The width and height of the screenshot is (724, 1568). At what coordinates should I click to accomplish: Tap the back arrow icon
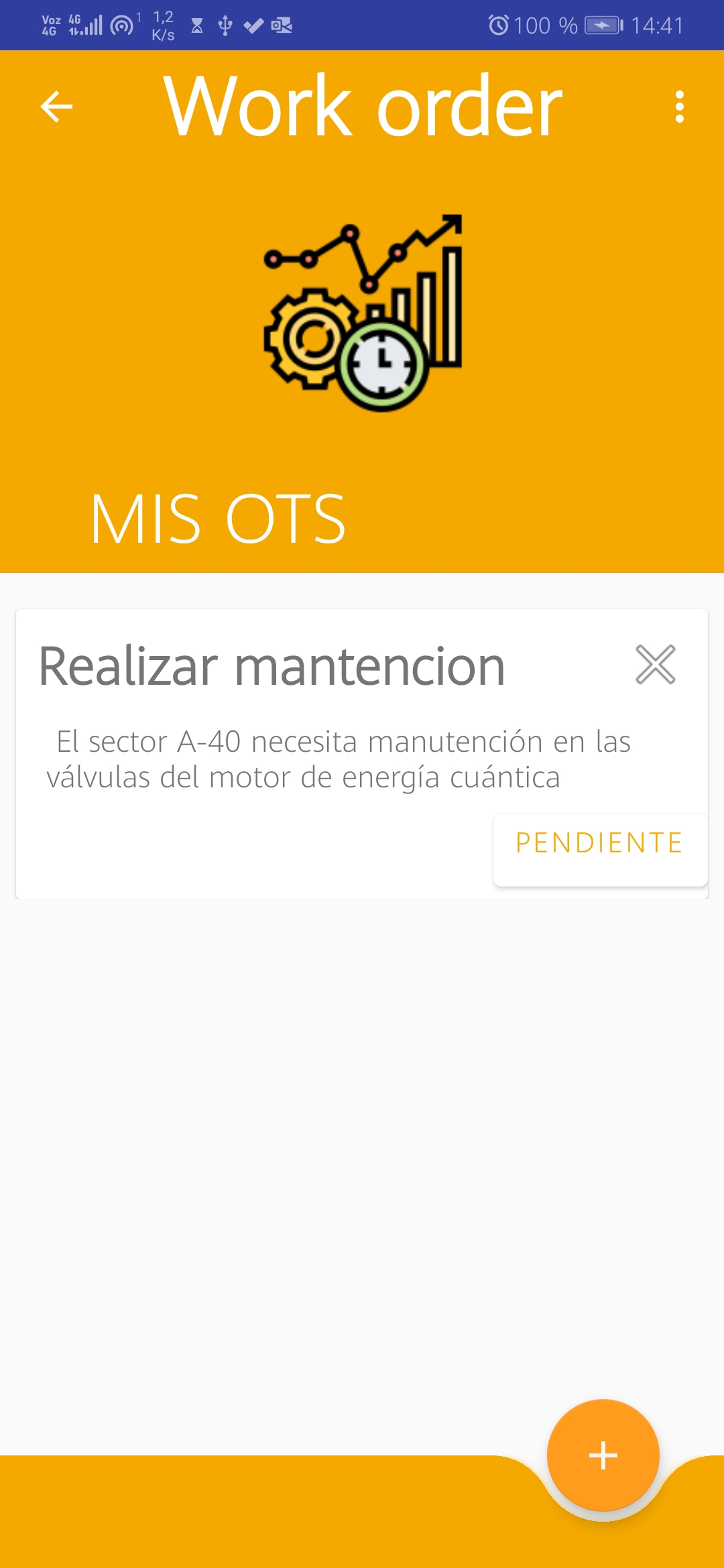pos(56,107)
